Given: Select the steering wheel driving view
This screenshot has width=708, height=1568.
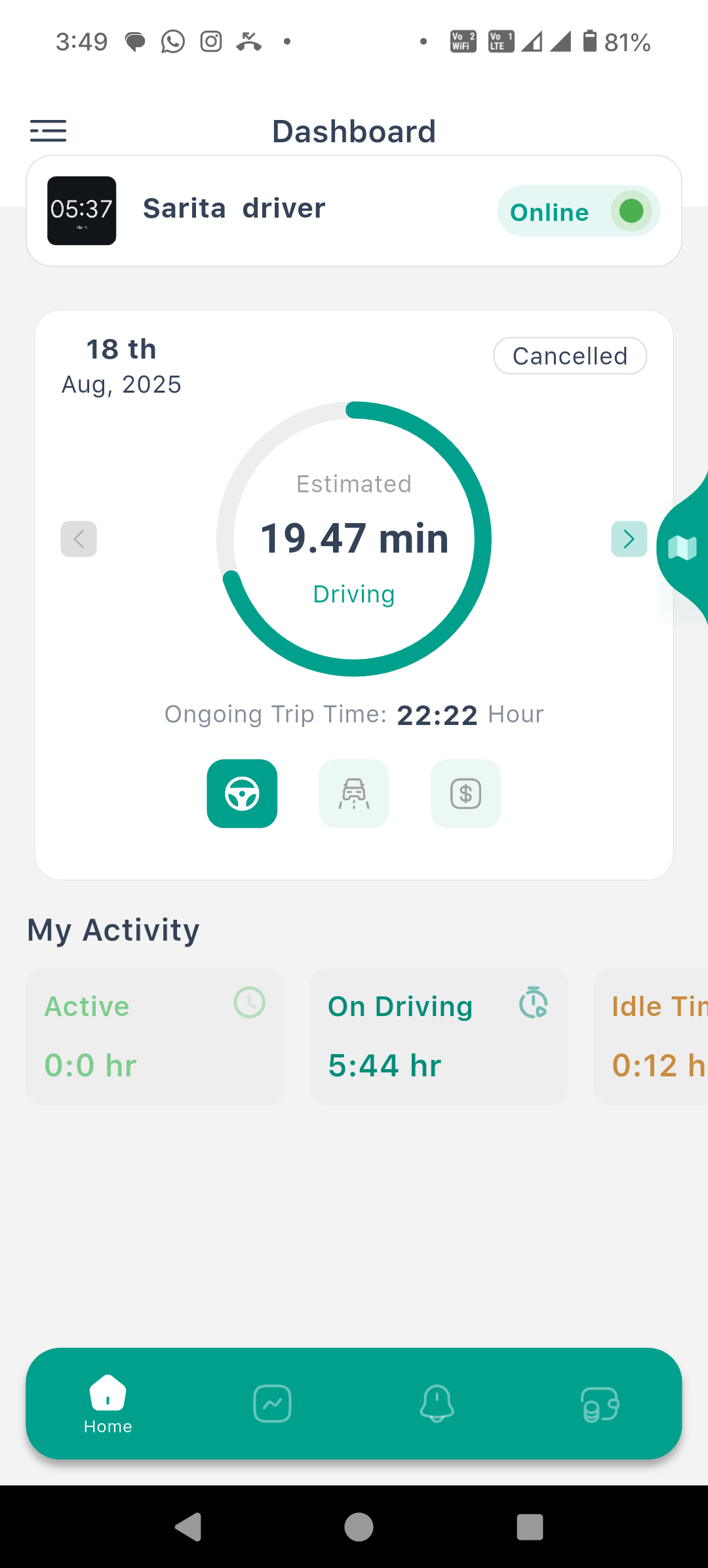Looking at the screenshot, I should tap(242, 794).
